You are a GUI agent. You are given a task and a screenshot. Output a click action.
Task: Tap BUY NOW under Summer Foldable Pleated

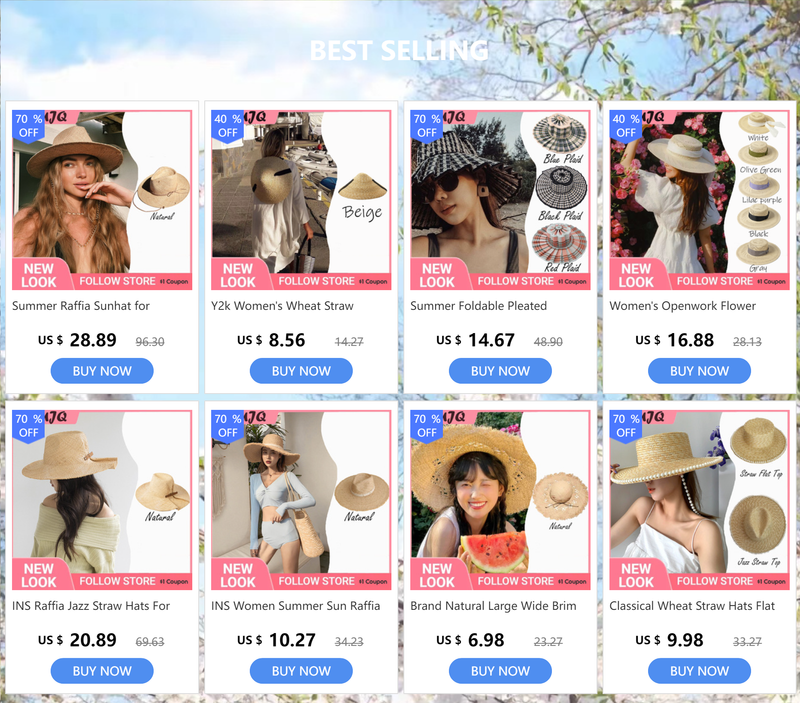click(500, 371)
